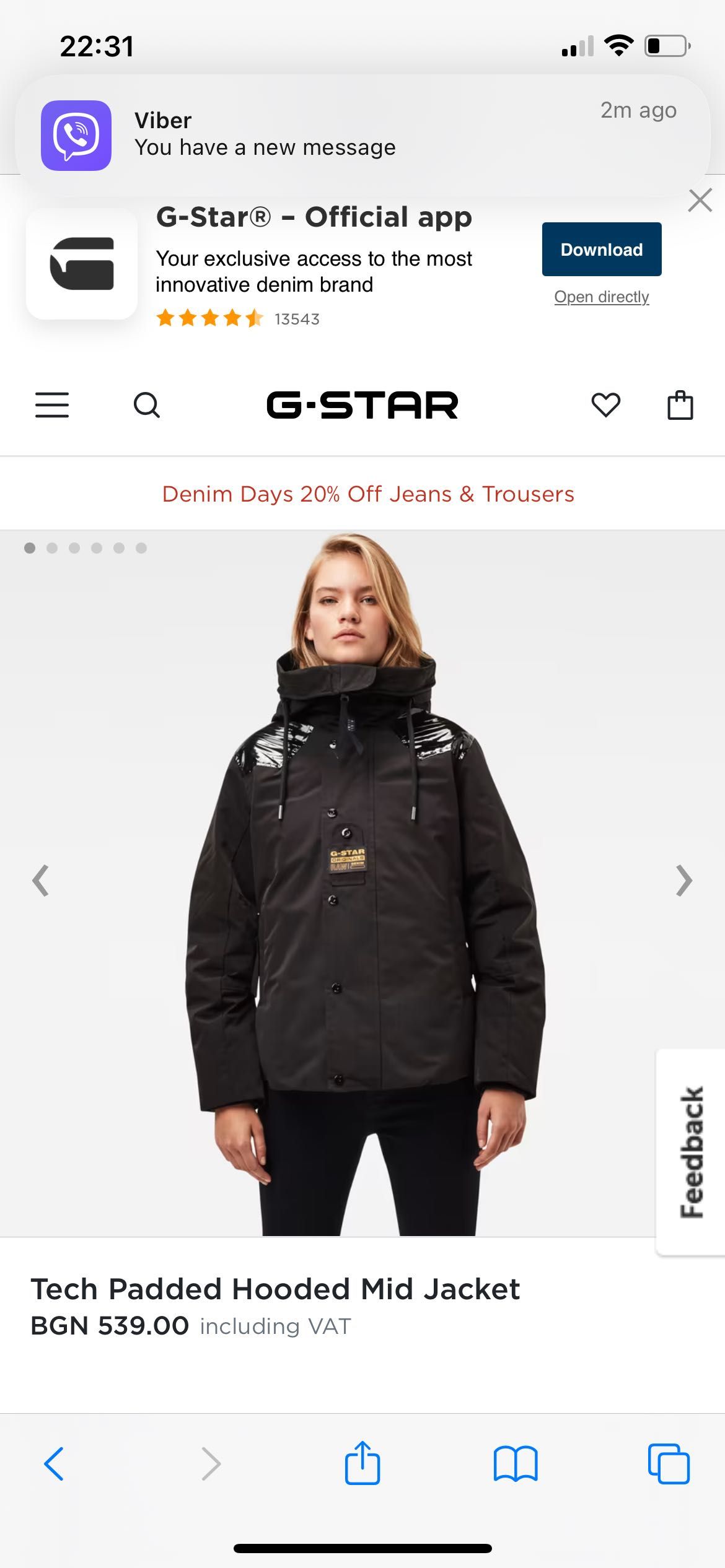Dismiss the G-Star app banner
The height and width of the screenshot is (1568, 725).
tap(700, 201)
